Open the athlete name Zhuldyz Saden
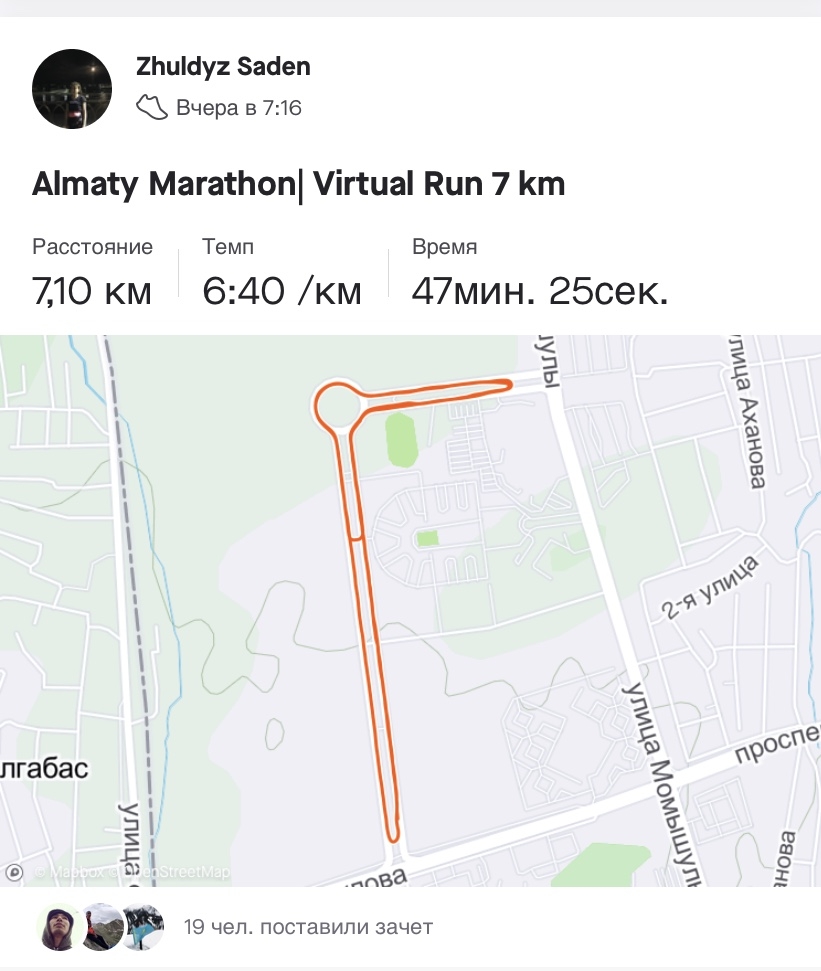The width and height of the screenshot is (821, 971). pyautogui.click(x=223, y=67)
